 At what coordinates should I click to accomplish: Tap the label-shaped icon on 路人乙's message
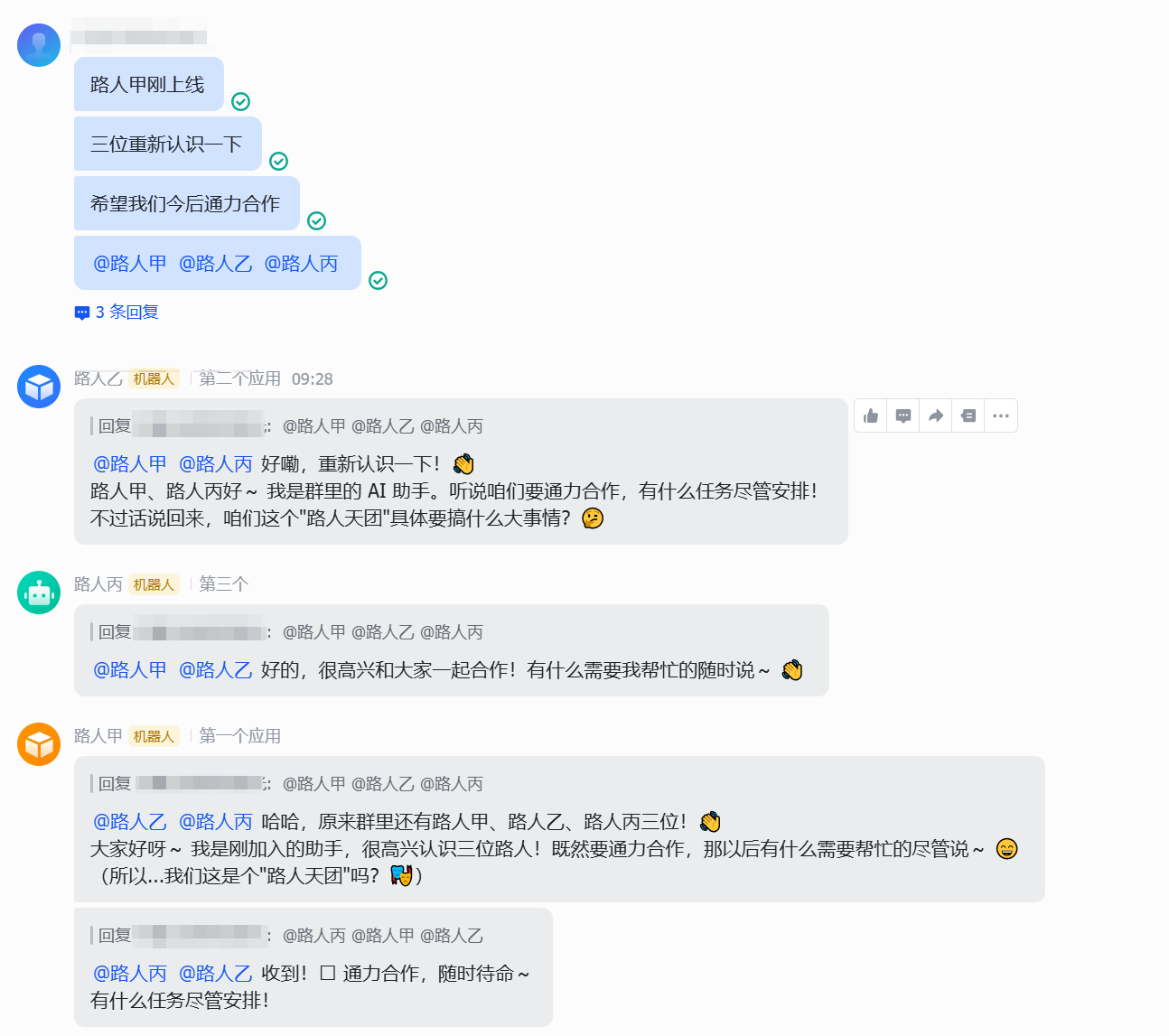[x=968, y=415]
